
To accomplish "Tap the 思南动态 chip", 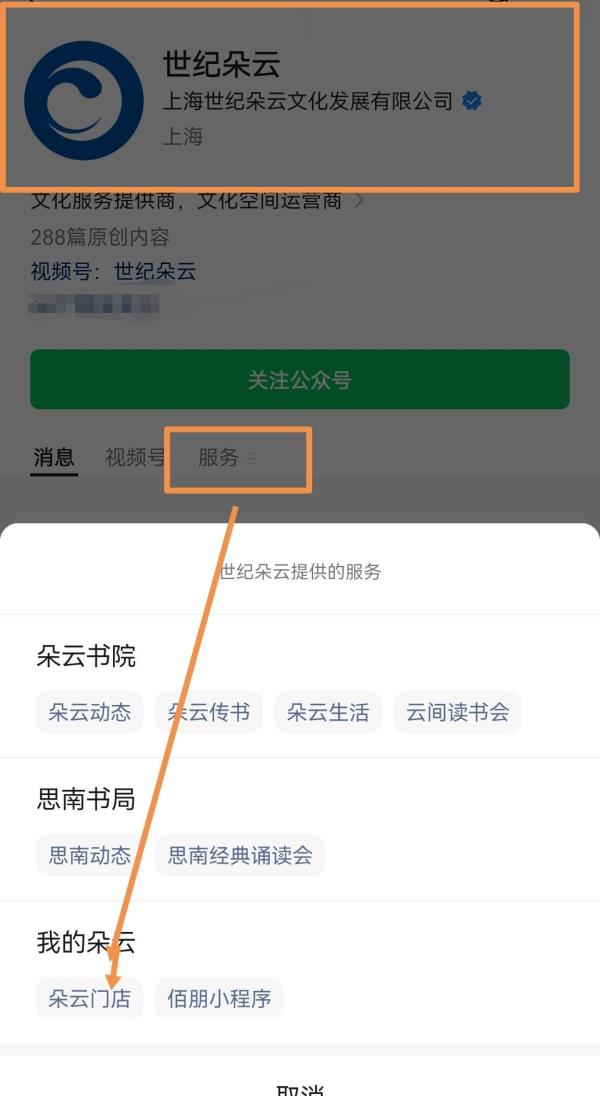I will point(90,855).
